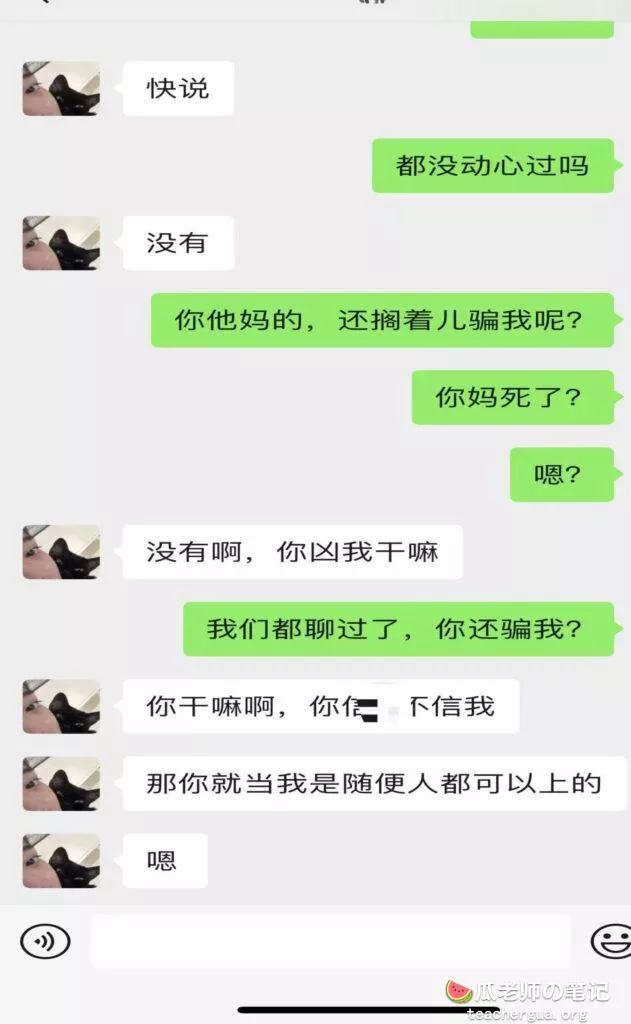This screenshot has width=631, height=1024.
Task: View profile from avatar beside final "嗯" reply
Action: point(61,860)
